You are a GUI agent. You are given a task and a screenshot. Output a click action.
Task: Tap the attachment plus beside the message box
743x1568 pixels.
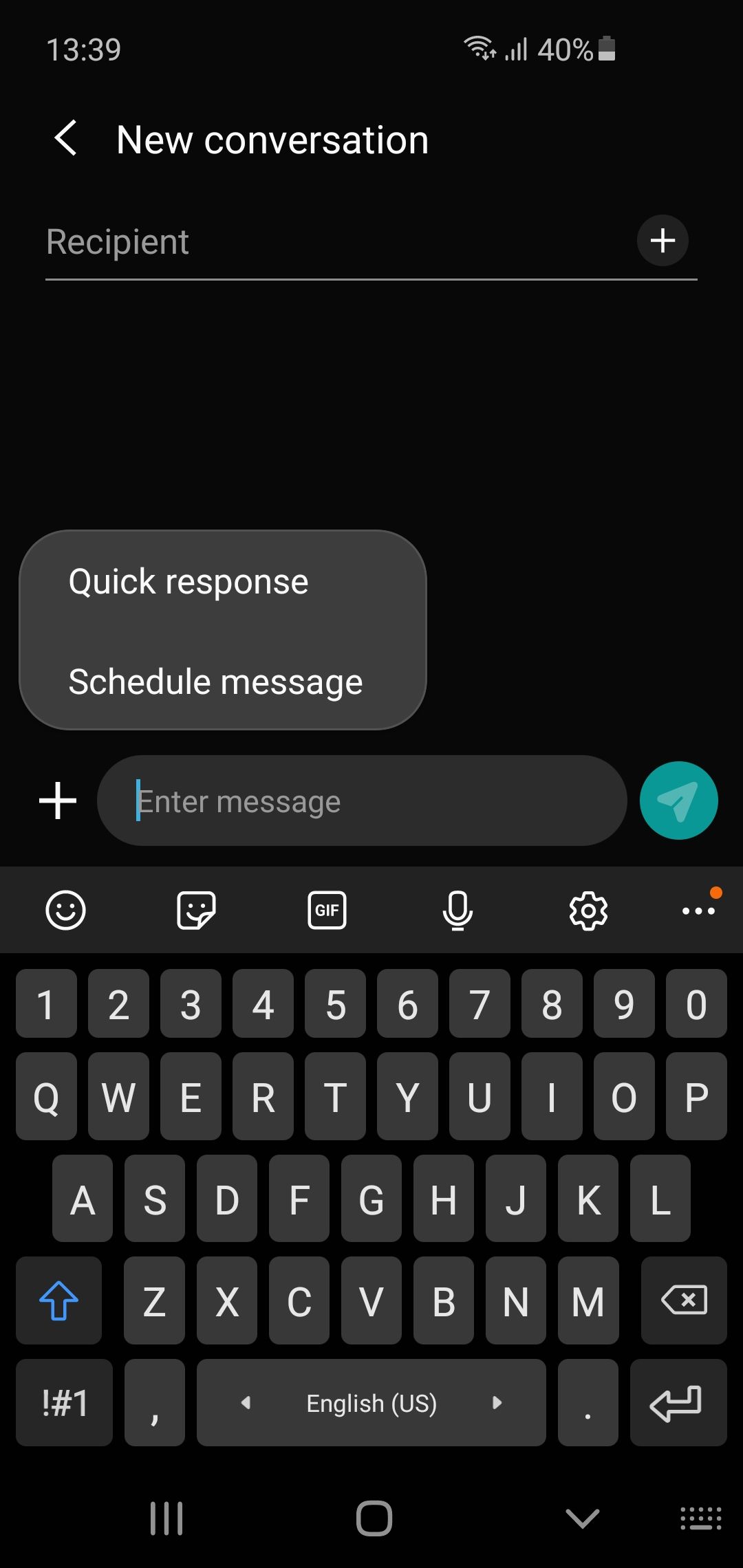[x=58, y=801]
